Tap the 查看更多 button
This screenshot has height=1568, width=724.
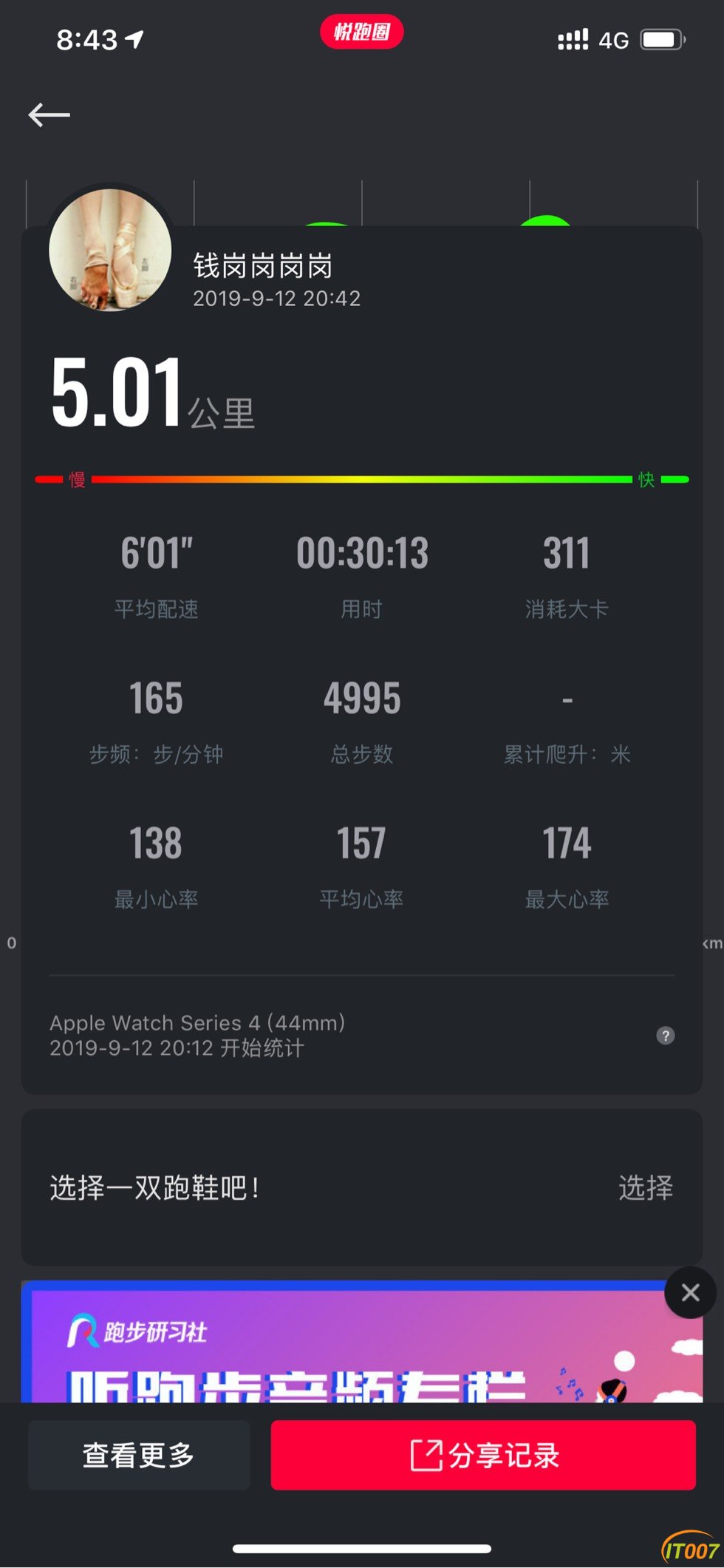(x=139, y=1456)
